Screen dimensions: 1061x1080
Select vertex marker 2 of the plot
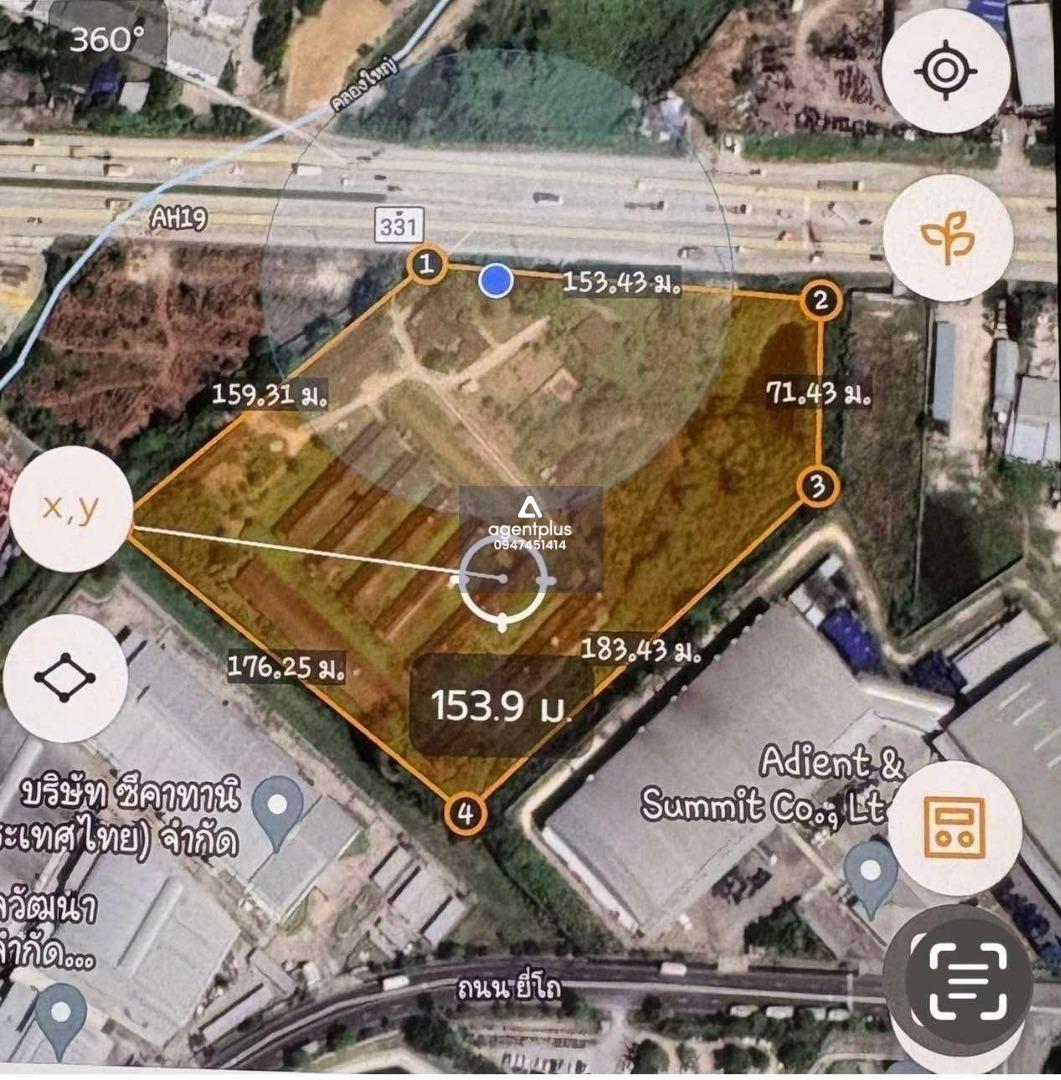point(821,300)
